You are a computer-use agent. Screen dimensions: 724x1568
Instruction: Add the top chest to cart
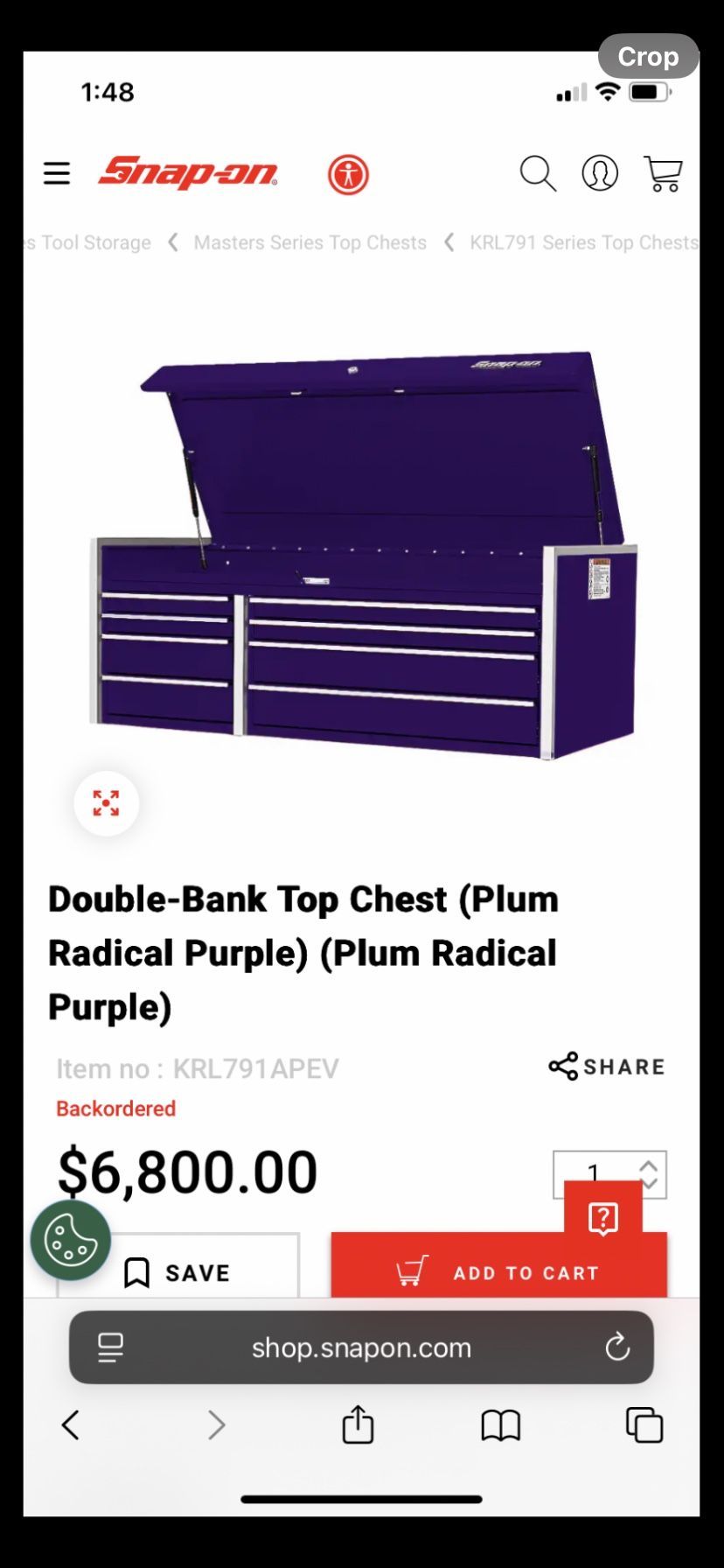point(498,1272)
